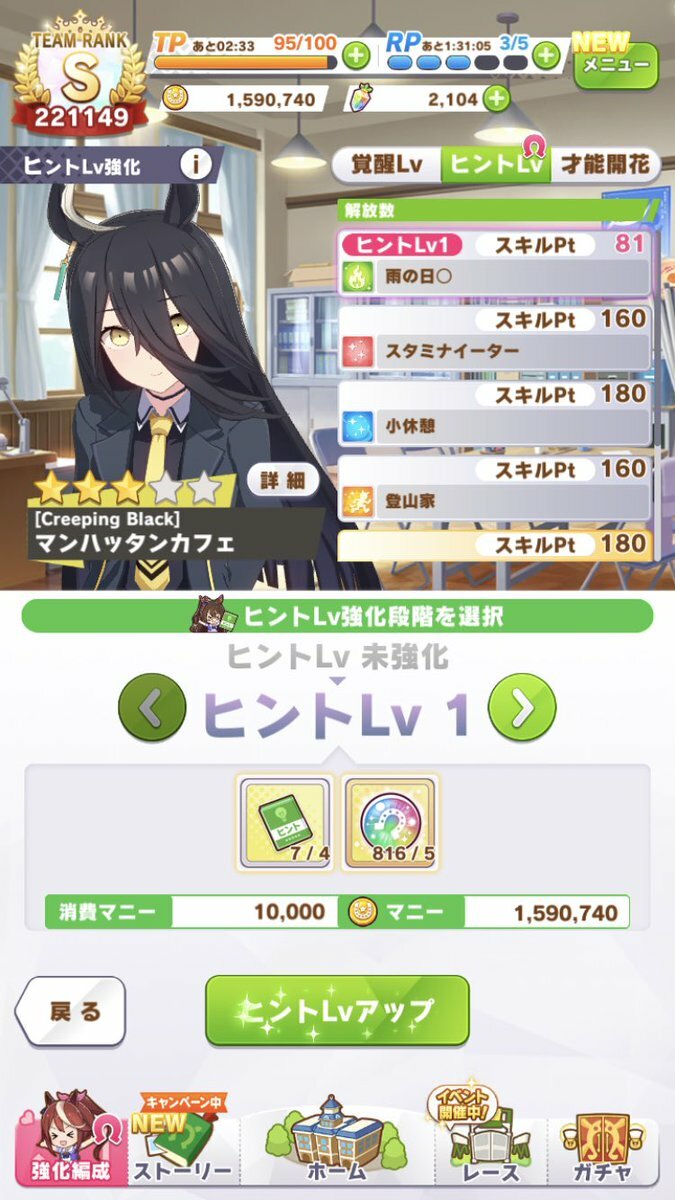675x1200 pixels.
Task: Go to the next hint level
Action: point(522,708)
